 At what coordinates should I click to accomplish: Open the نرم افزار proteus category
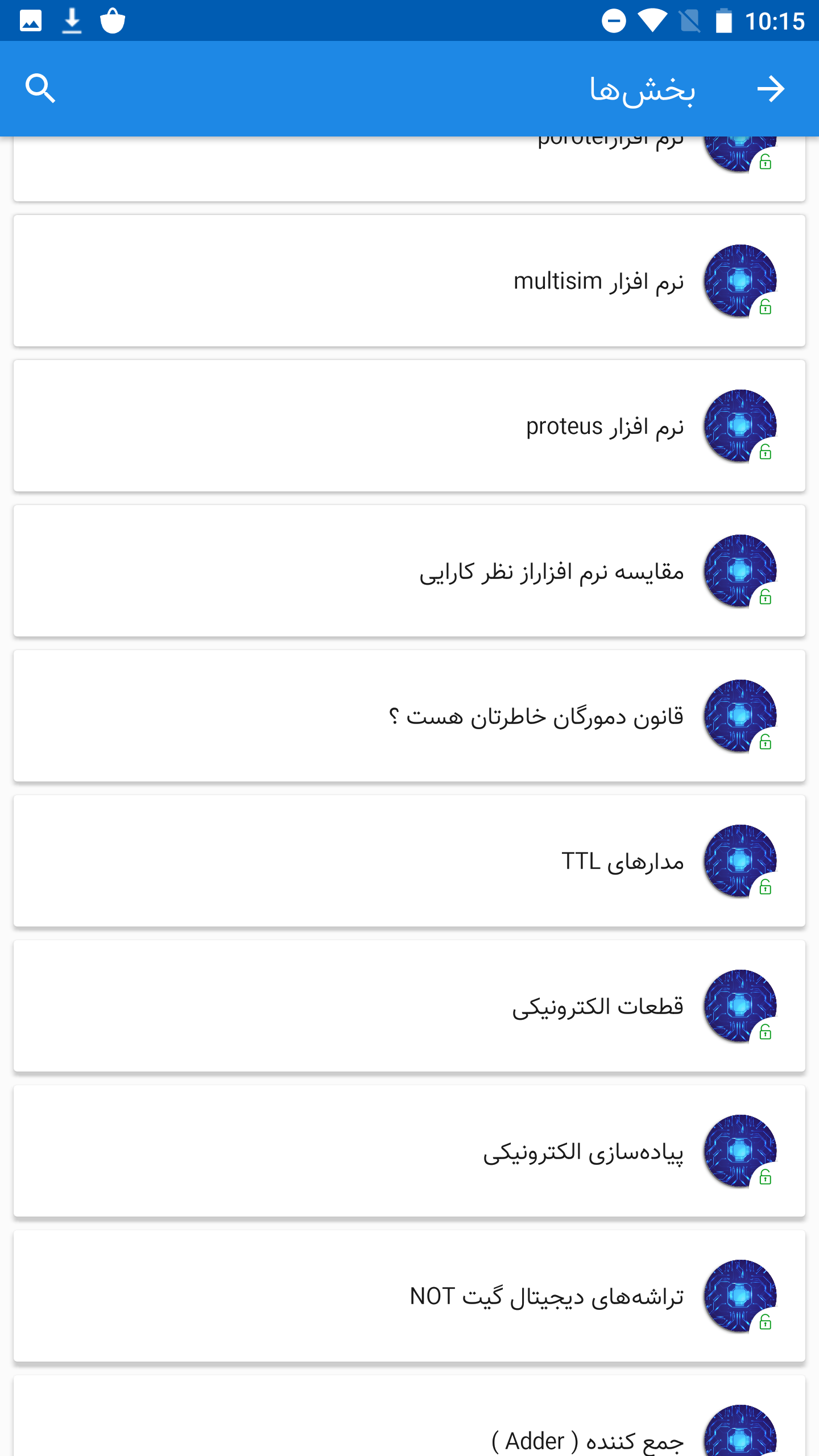click(x=409, y=427)
